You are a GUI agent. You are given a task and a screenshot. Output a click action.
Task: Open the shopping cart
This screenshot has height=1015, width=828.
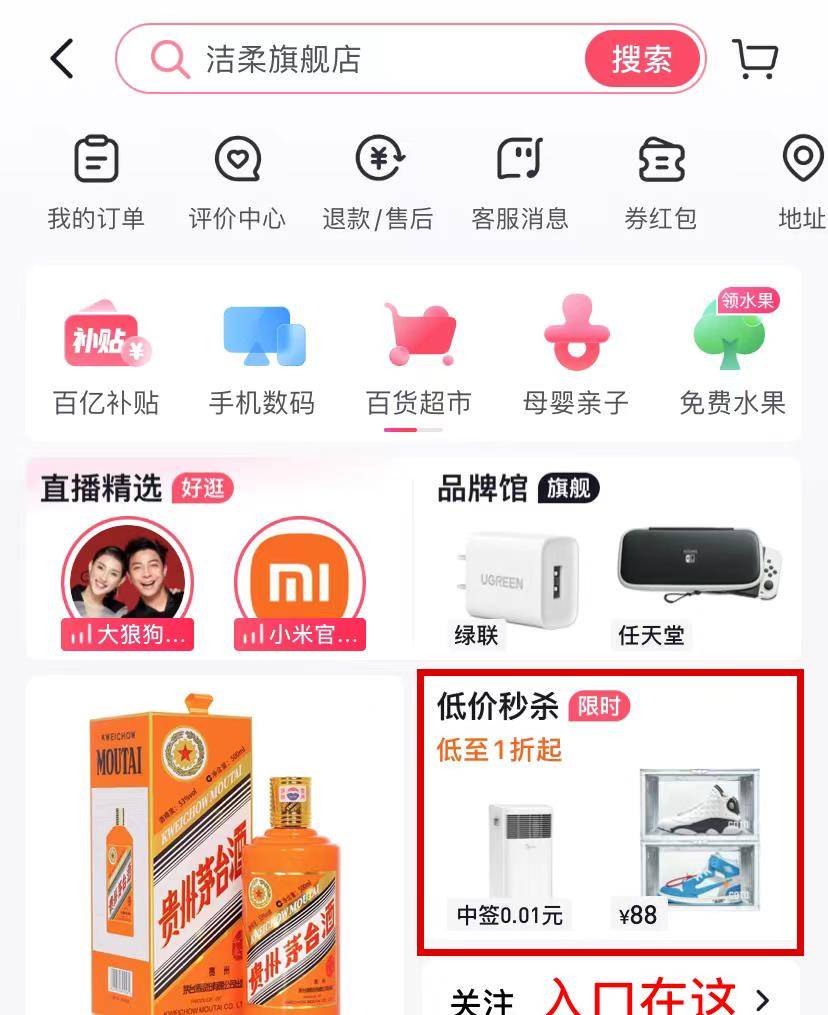click(755, 60)
